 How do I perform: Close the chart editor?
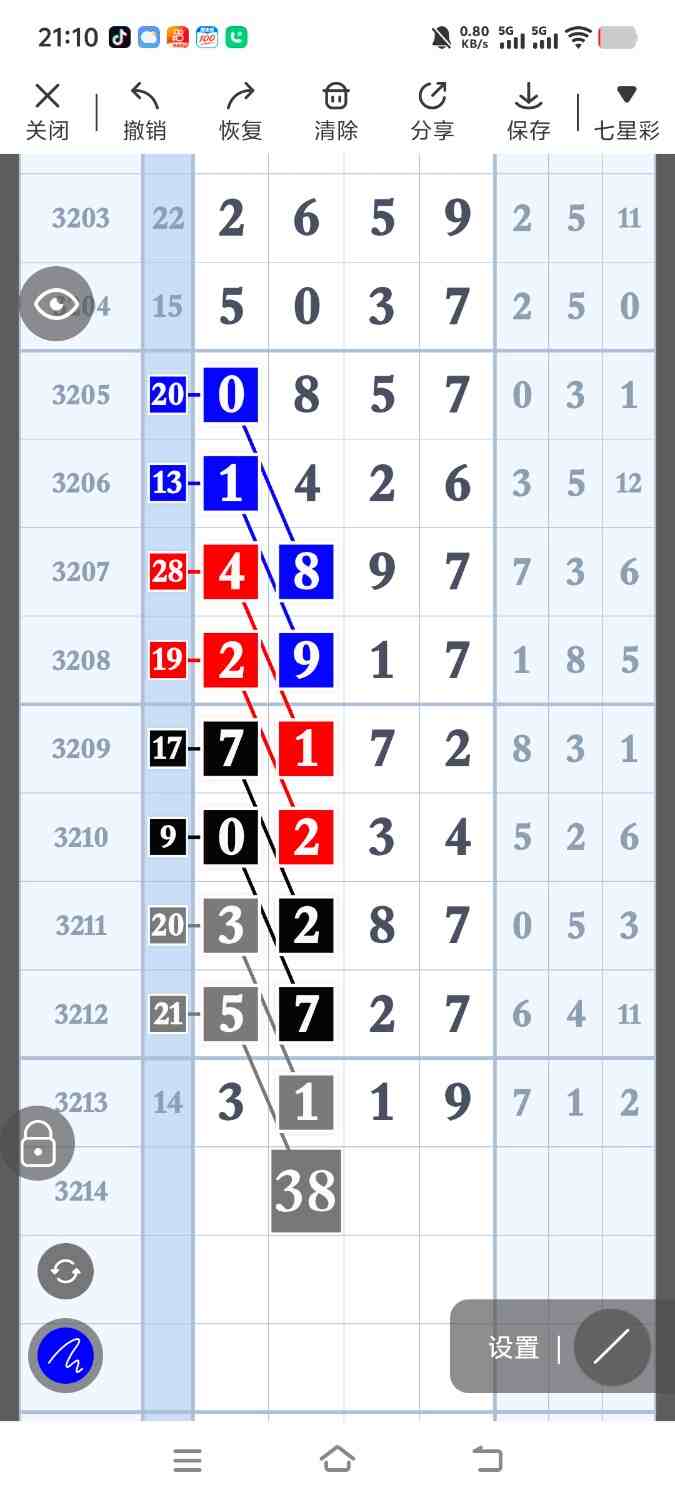47,111
